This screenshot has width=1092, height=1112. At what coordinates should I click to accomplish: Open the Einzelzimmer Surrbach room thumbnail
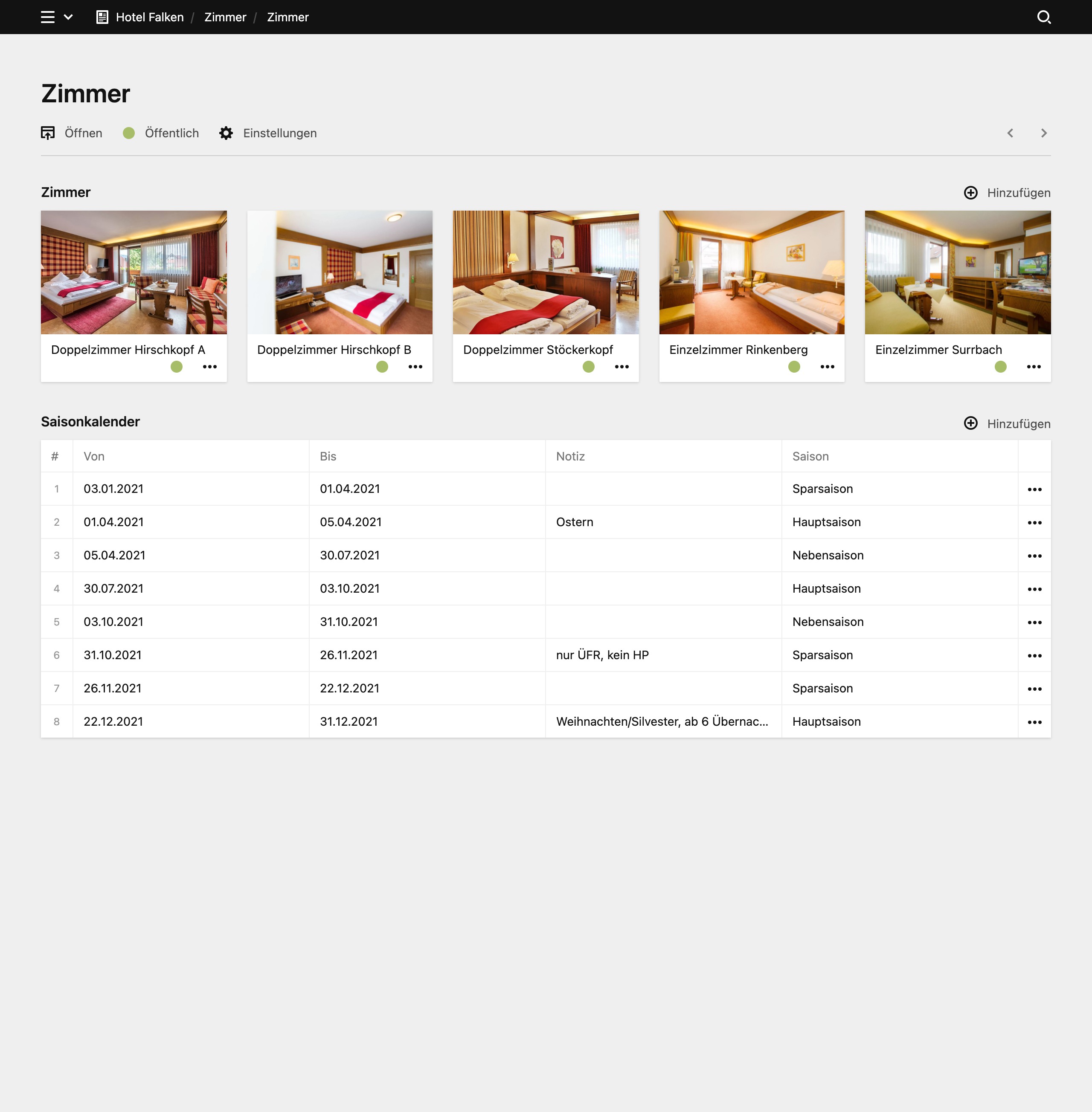(x=957, y=273)
